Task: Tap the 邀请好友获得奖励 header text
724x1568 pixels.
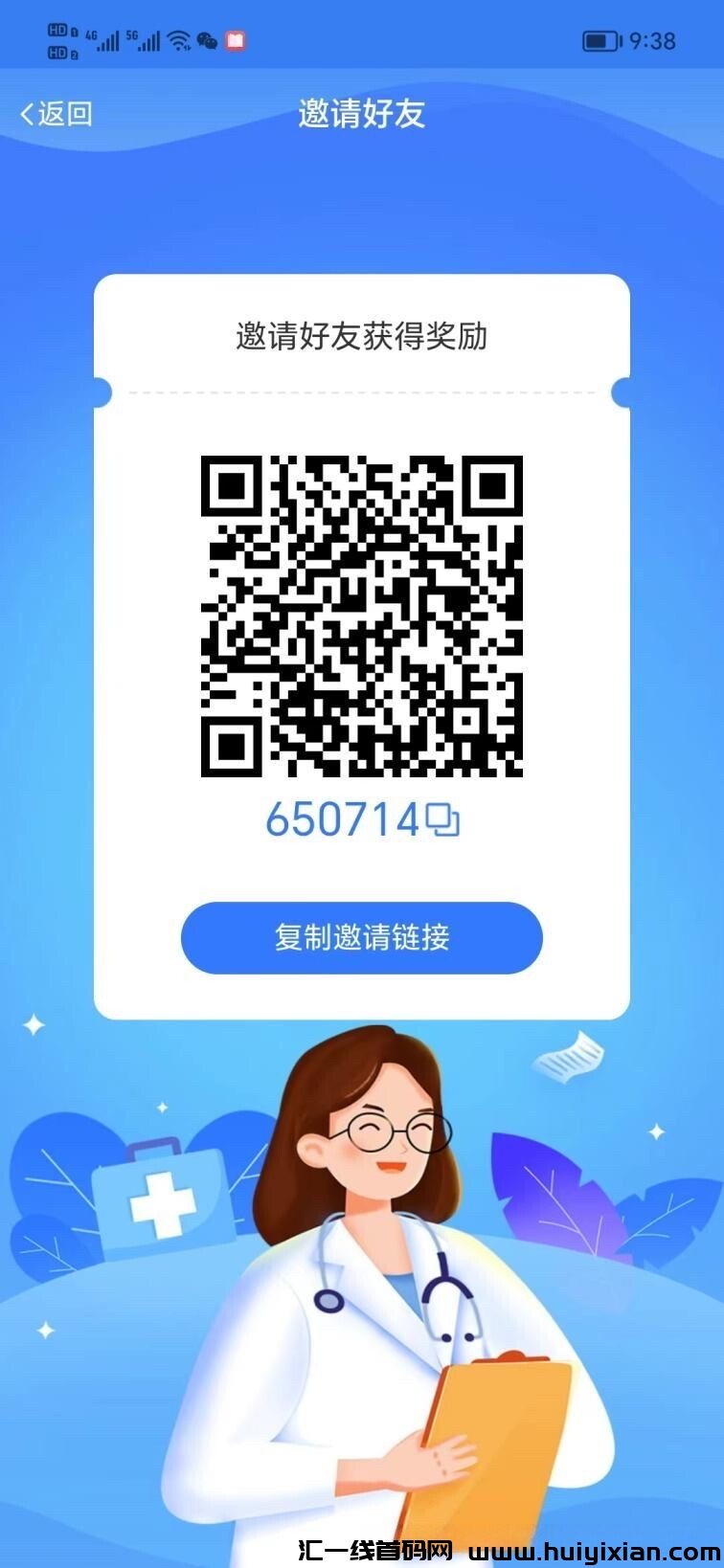Action: tap(362, 335)
